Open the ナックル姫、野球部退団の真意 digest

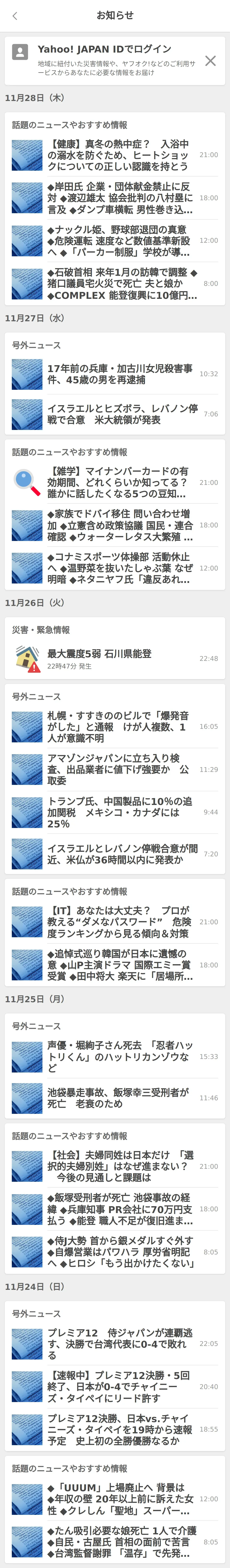pyautogui.click(x=116, y=240)
